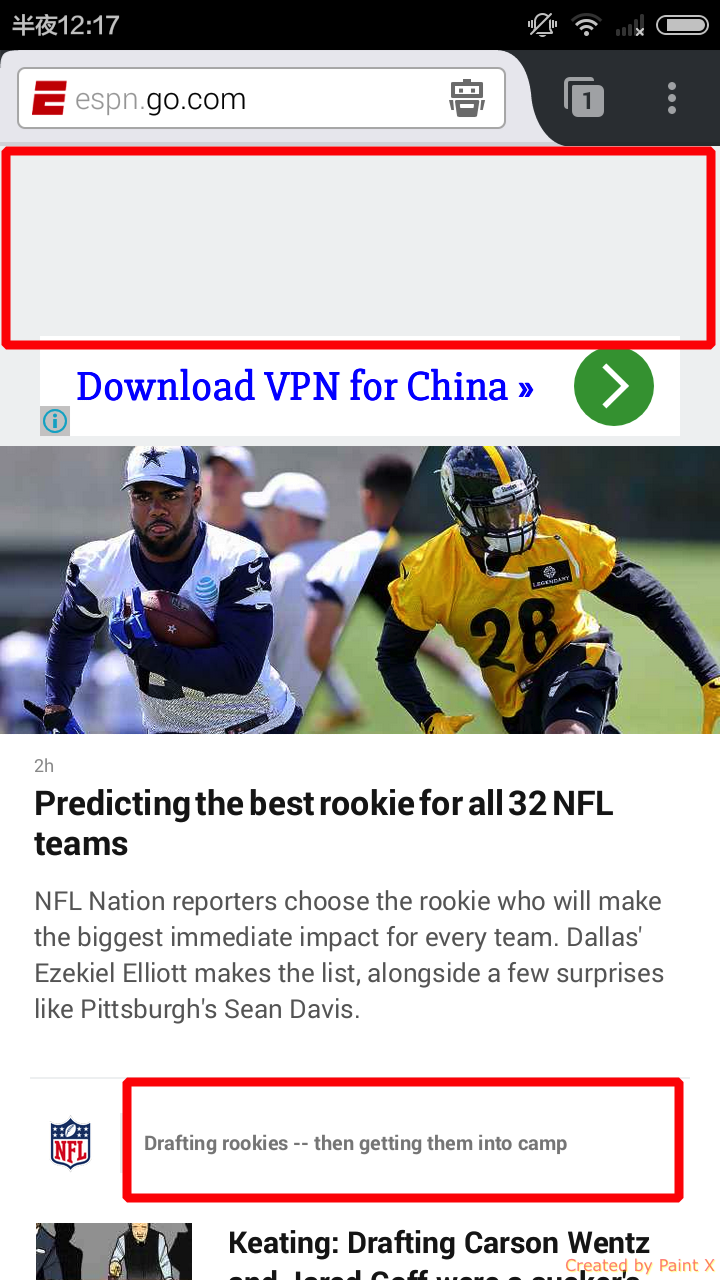
Task: Tap the green arrow button on the ad
Action: click(613, 386)
